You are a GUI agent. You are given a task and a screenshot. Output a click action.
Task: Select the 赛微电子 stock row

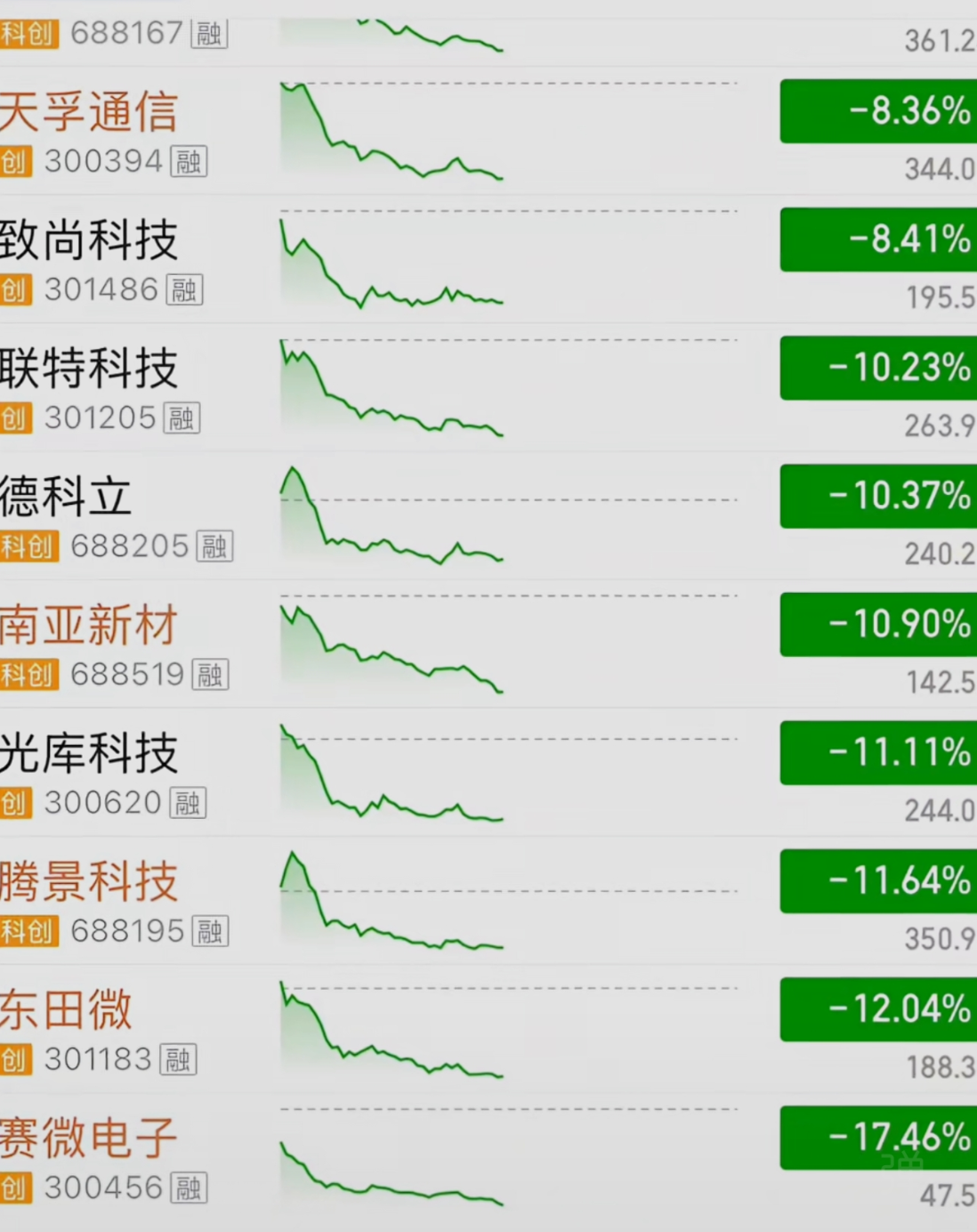(x=89, y=1139)
